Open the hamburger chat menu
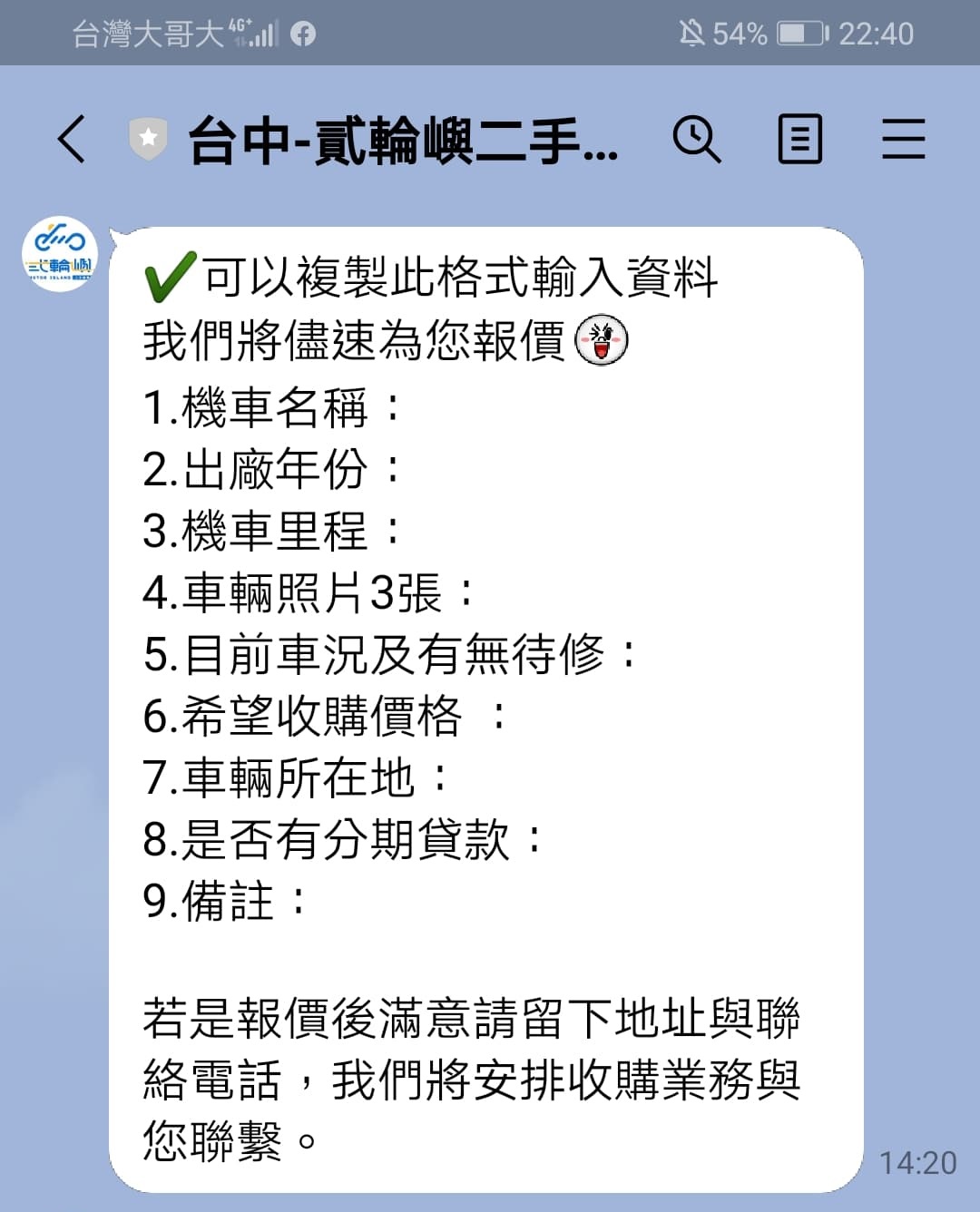The width and height of the screenshot is (980, 1212). pos(903,140)
